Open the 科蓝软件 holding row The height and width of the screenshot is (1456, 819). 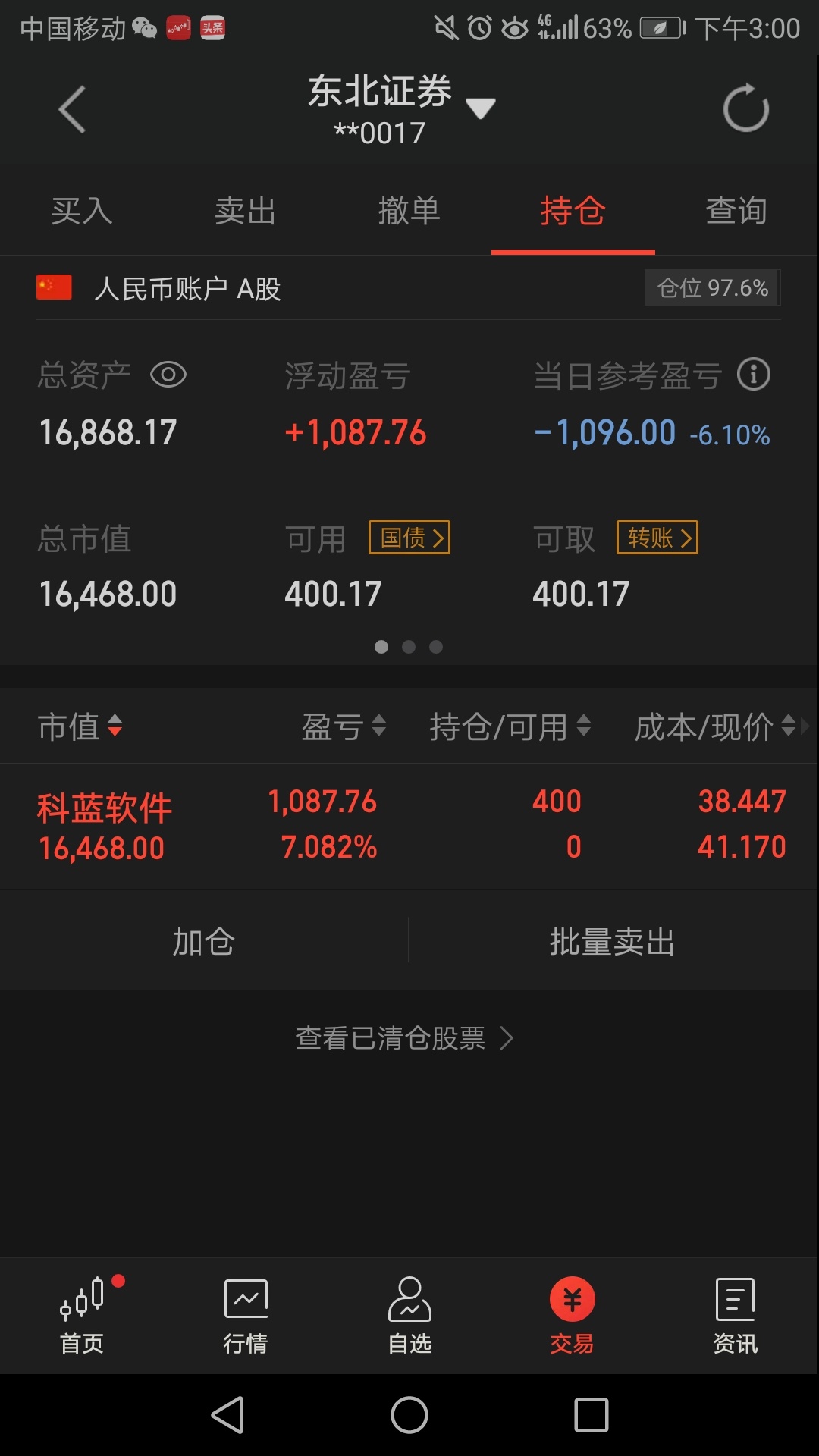pyautogui.click(x=409, y=826)
